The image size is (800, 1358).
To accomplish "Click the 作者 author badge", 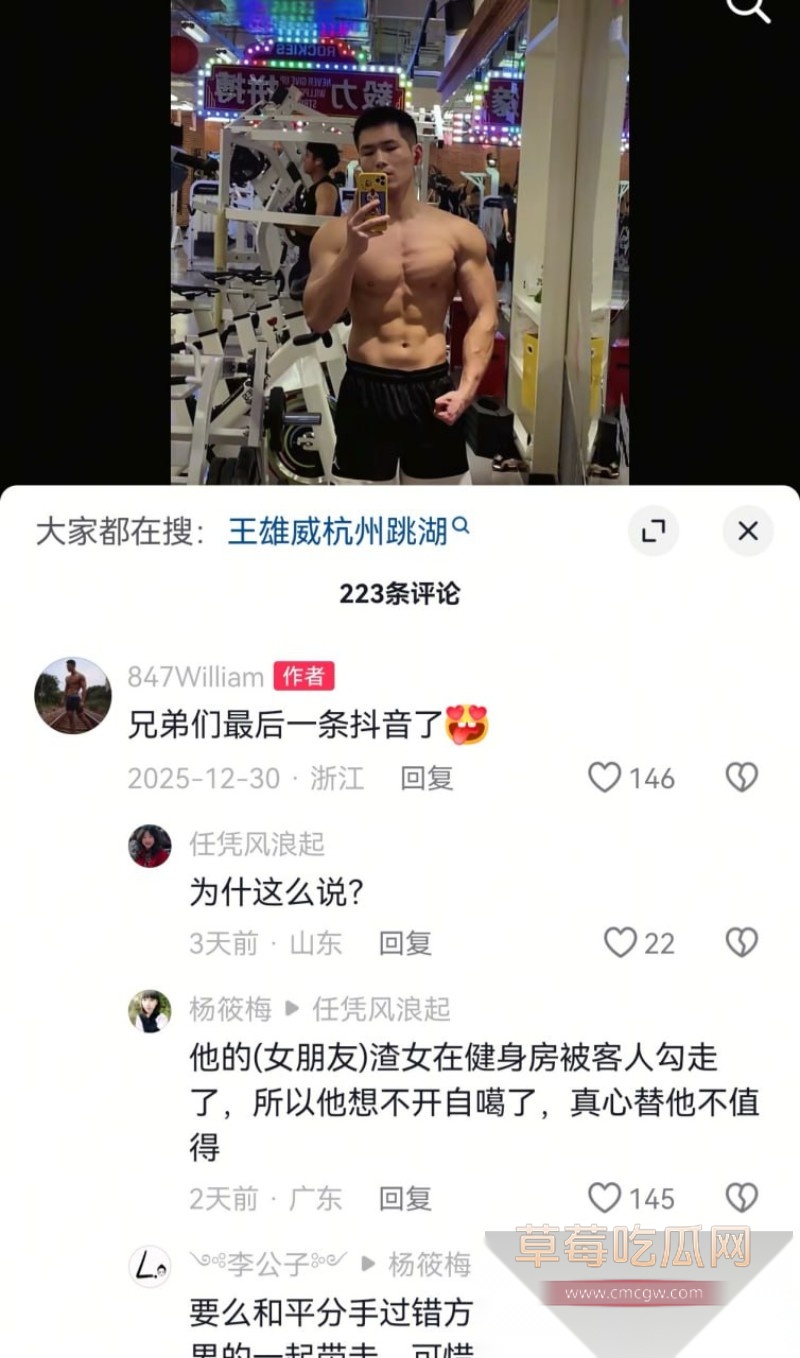I will click(302, 676).
